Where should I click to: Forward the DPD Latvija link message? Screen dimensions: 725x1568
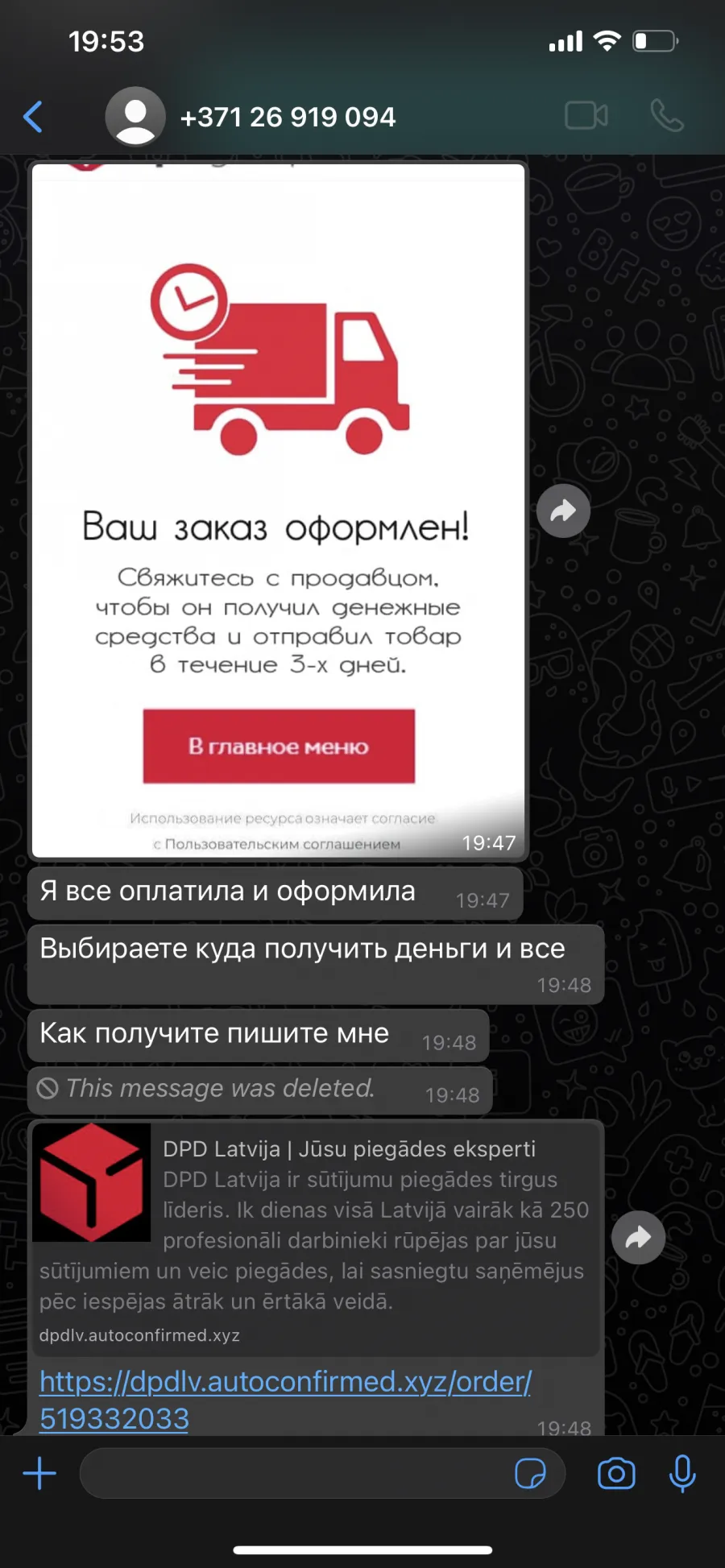(638, 1237)
